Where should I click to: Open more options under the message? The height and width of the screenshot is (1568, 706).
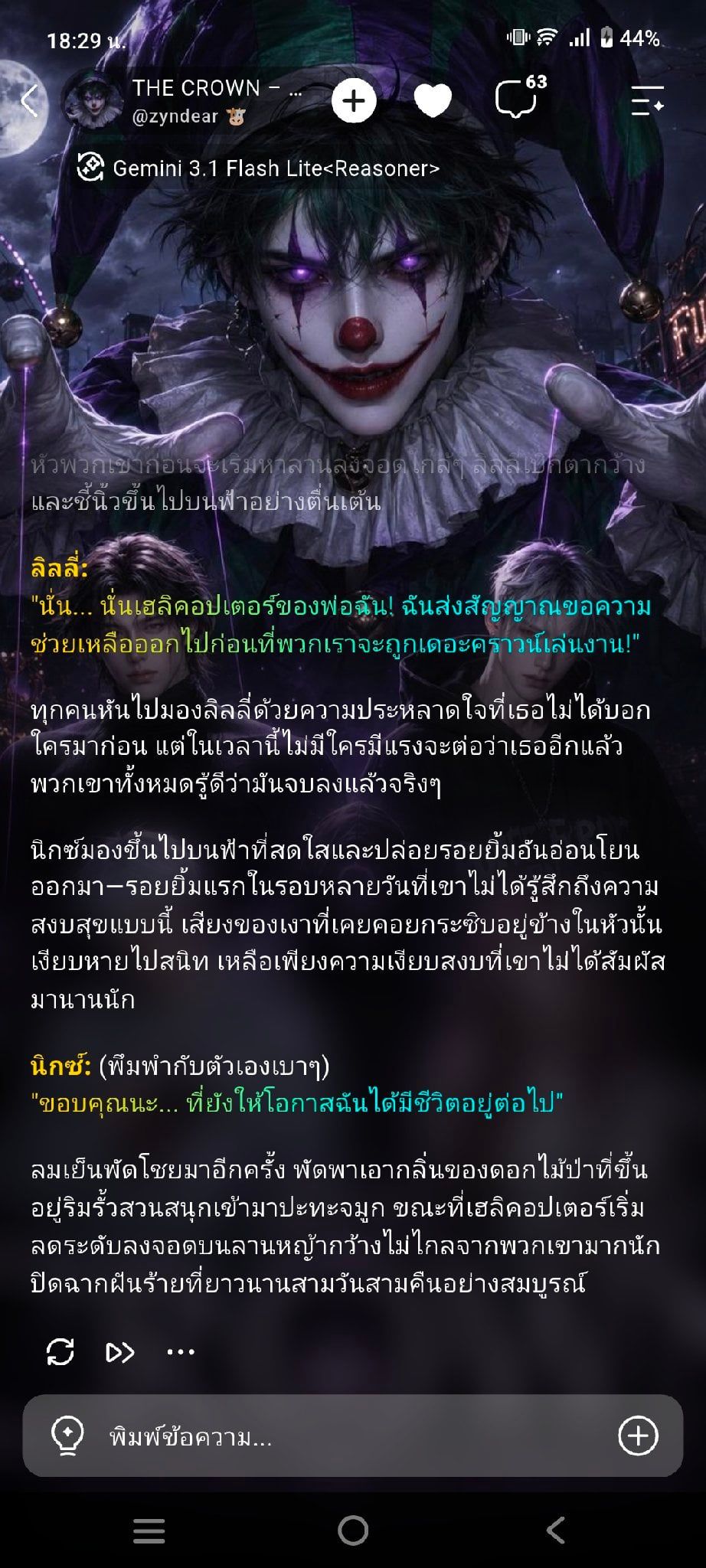coord(181,1352)
